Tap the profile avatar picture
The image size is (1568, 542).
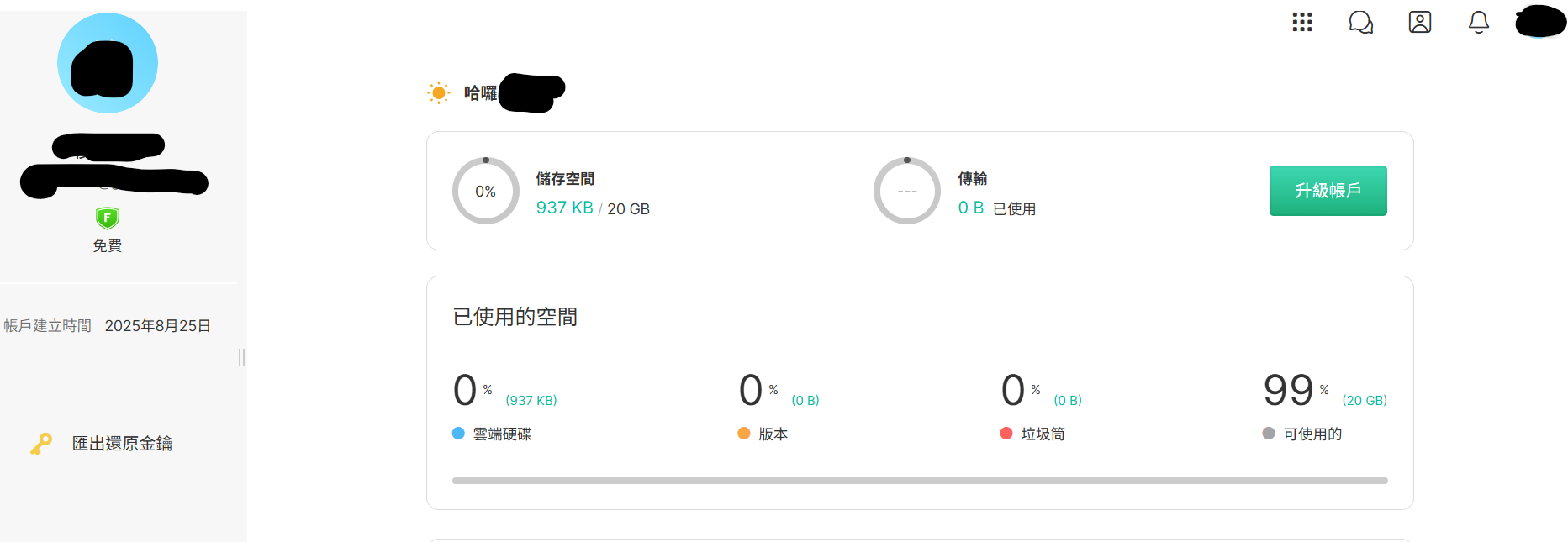pos(108,64)
